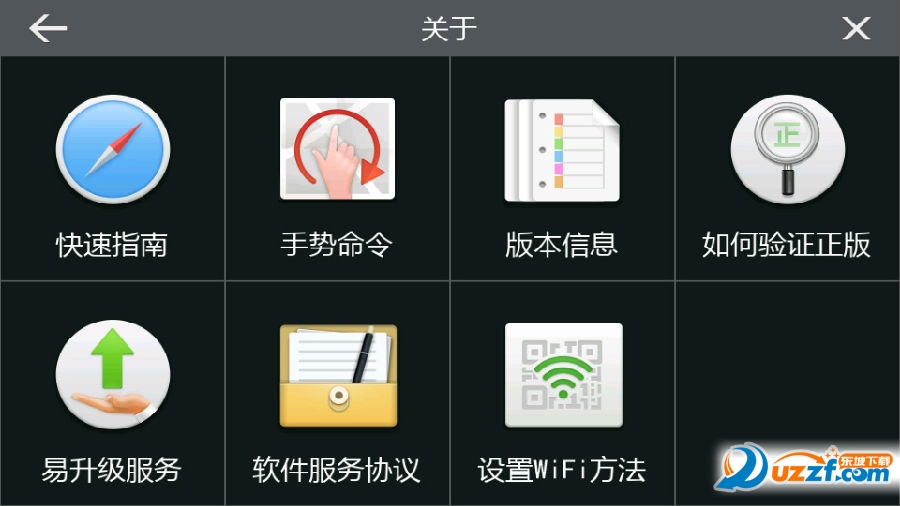The image size is (900, 506).
Task: Open 设置WiFi方法 instructions
Action: (x=562, y=393)
